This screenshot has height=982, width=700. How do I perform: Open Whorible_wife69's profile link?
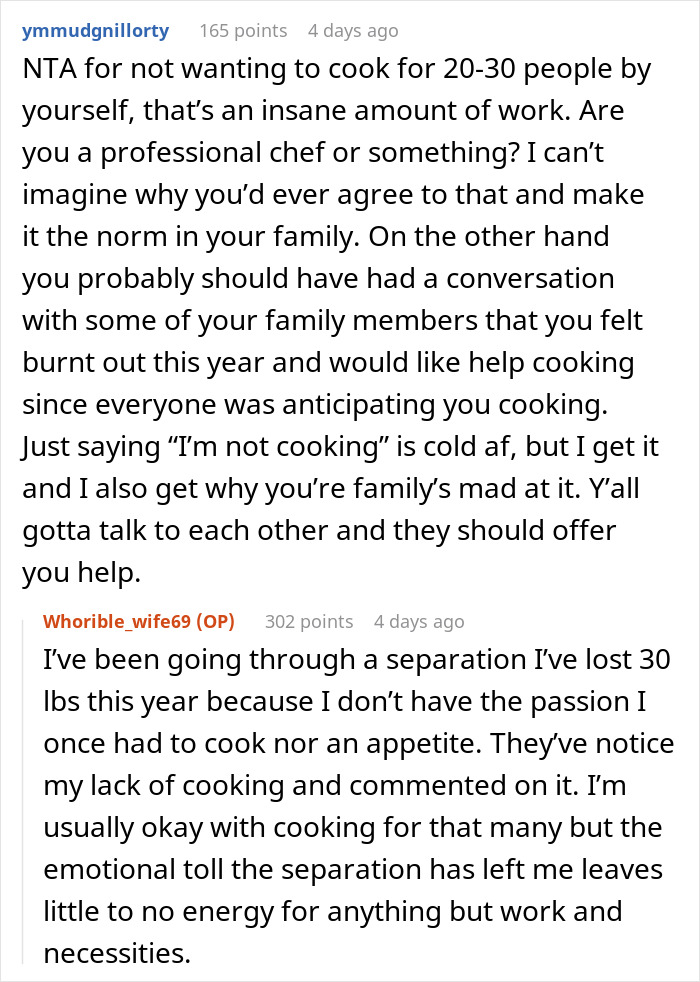click(119, 621)
